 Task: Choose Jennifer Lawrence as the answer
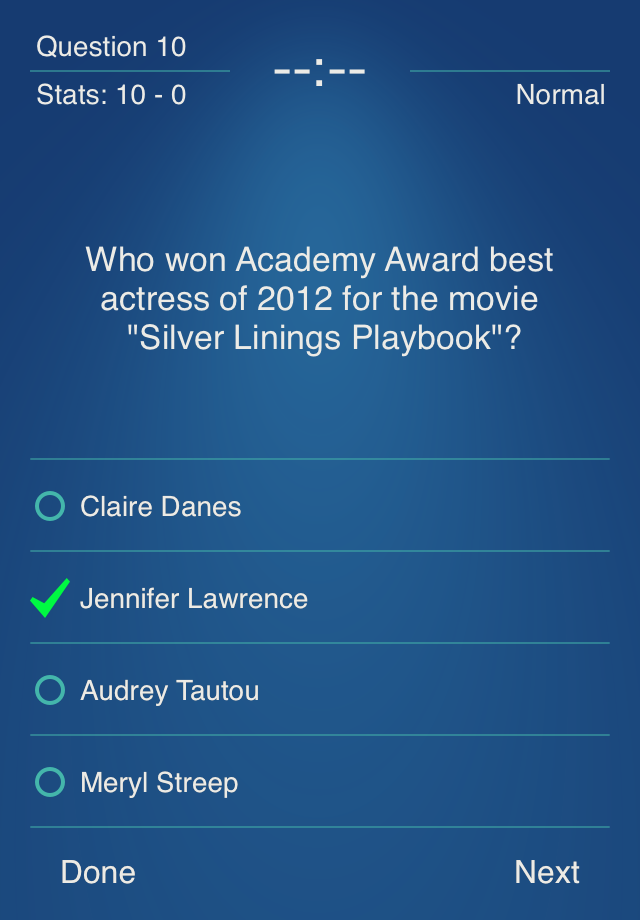[193, 598]
